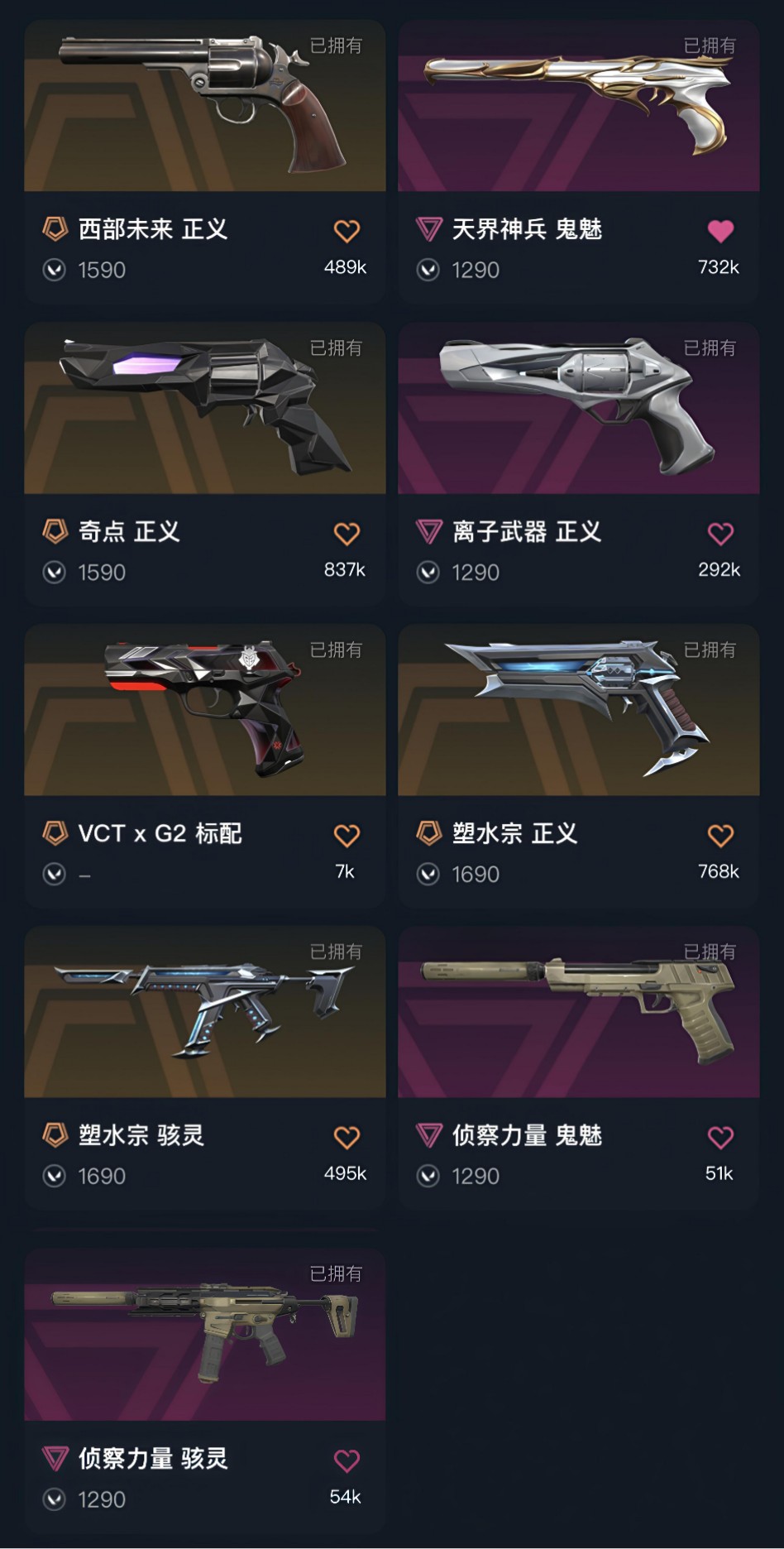Like the 奇点 正义 skin

click(347, 534)
